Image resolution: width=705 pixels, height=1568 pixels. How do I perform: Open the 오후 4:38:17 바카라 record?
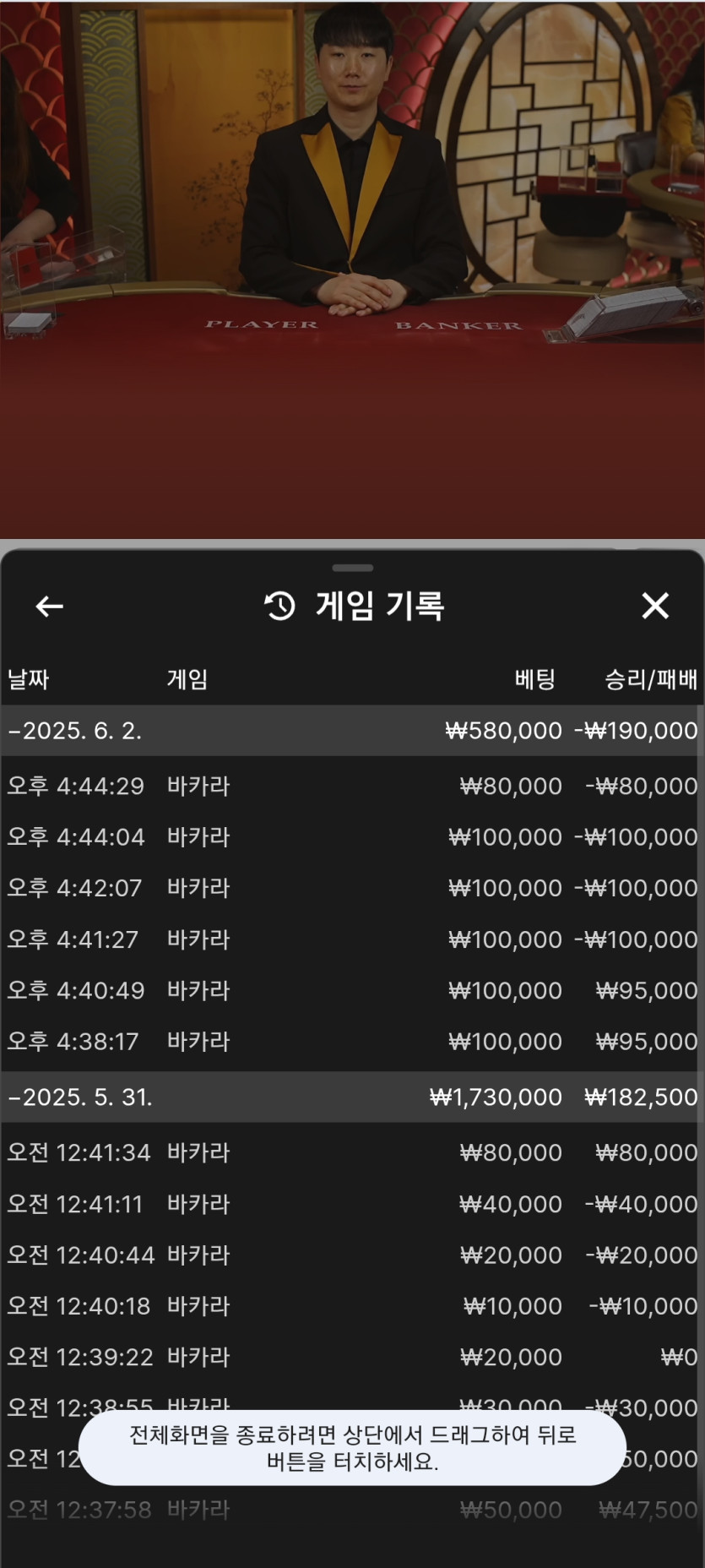coord(352,1042)
